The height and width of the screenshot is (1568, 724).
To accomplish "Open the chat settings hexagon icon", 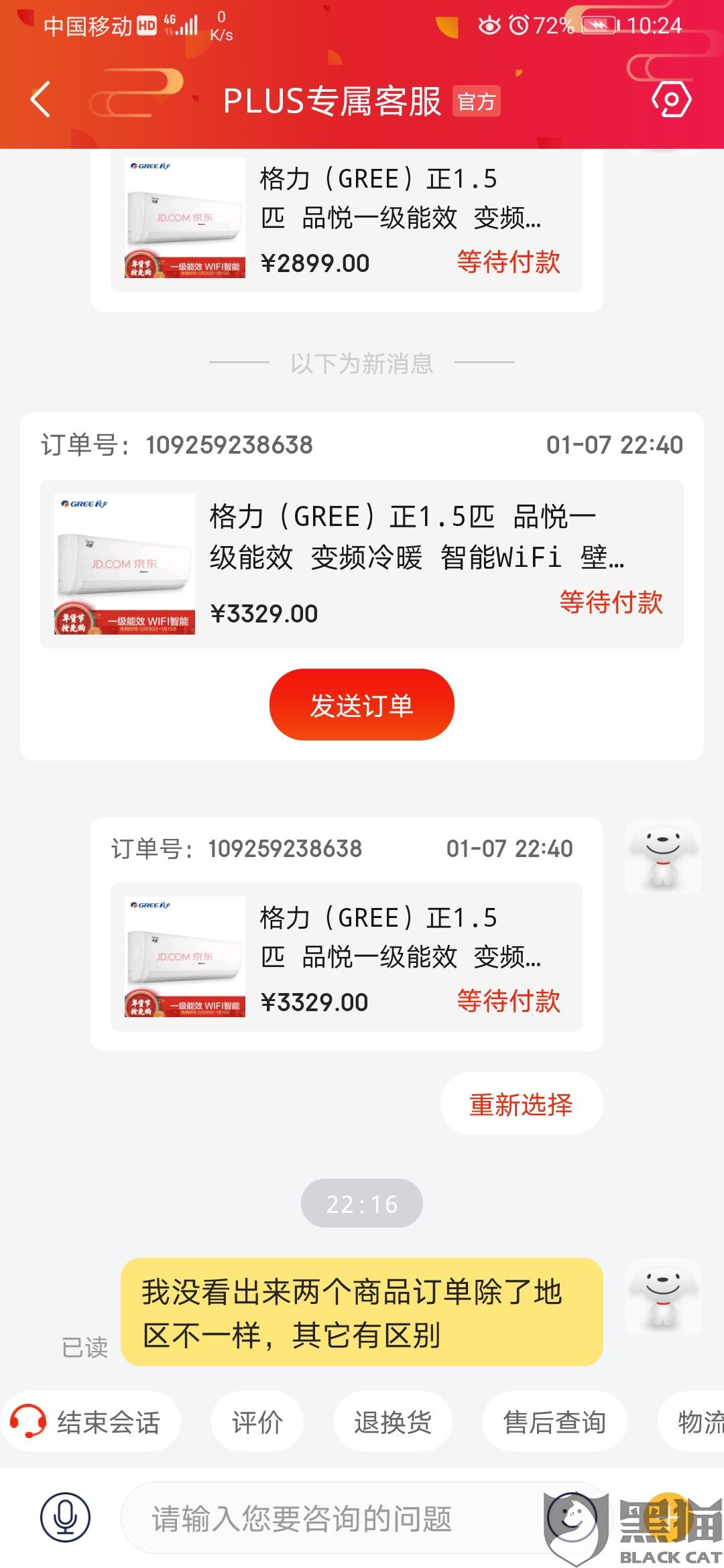I will tap(671, 100).
